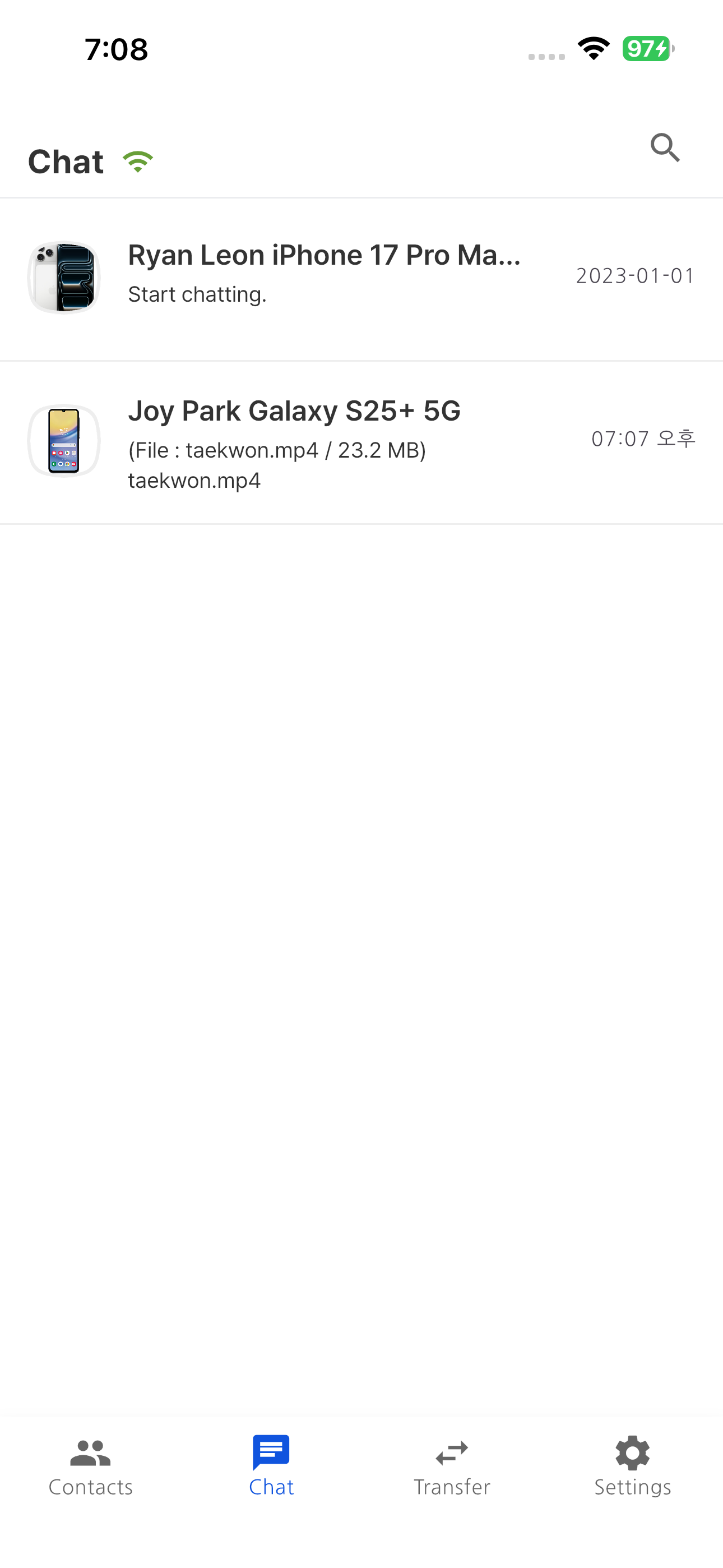Select the Chat tab
Screen dimensions: 723x1568
271,1466
